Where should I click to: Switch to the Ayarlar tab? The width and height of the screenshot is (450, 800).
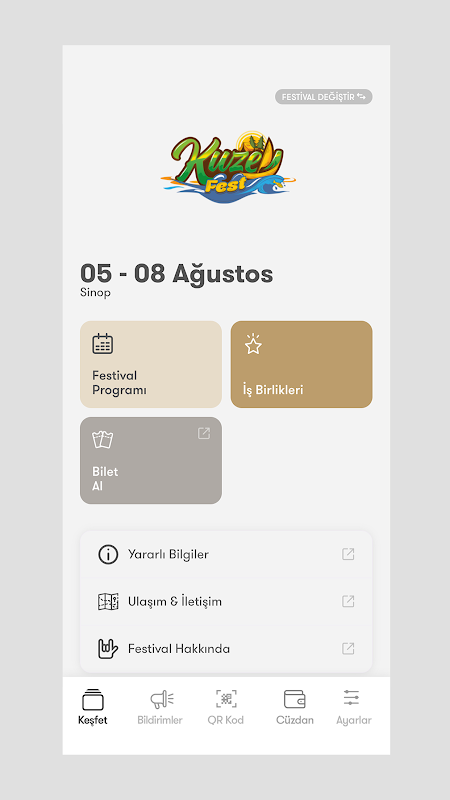coord(354,707)
